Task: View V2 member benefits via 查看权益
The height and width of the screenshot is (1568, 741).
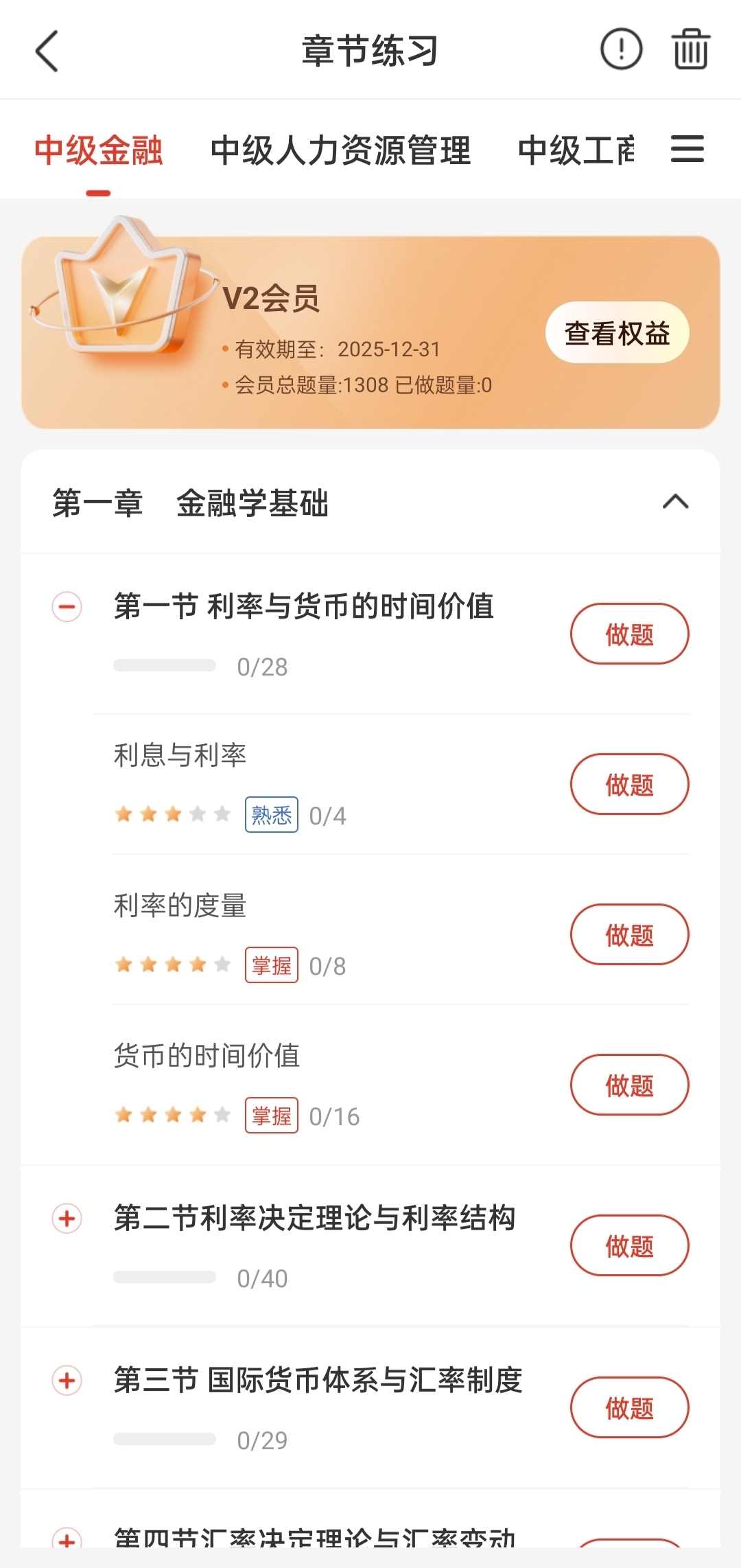Action: pos(617,333)
